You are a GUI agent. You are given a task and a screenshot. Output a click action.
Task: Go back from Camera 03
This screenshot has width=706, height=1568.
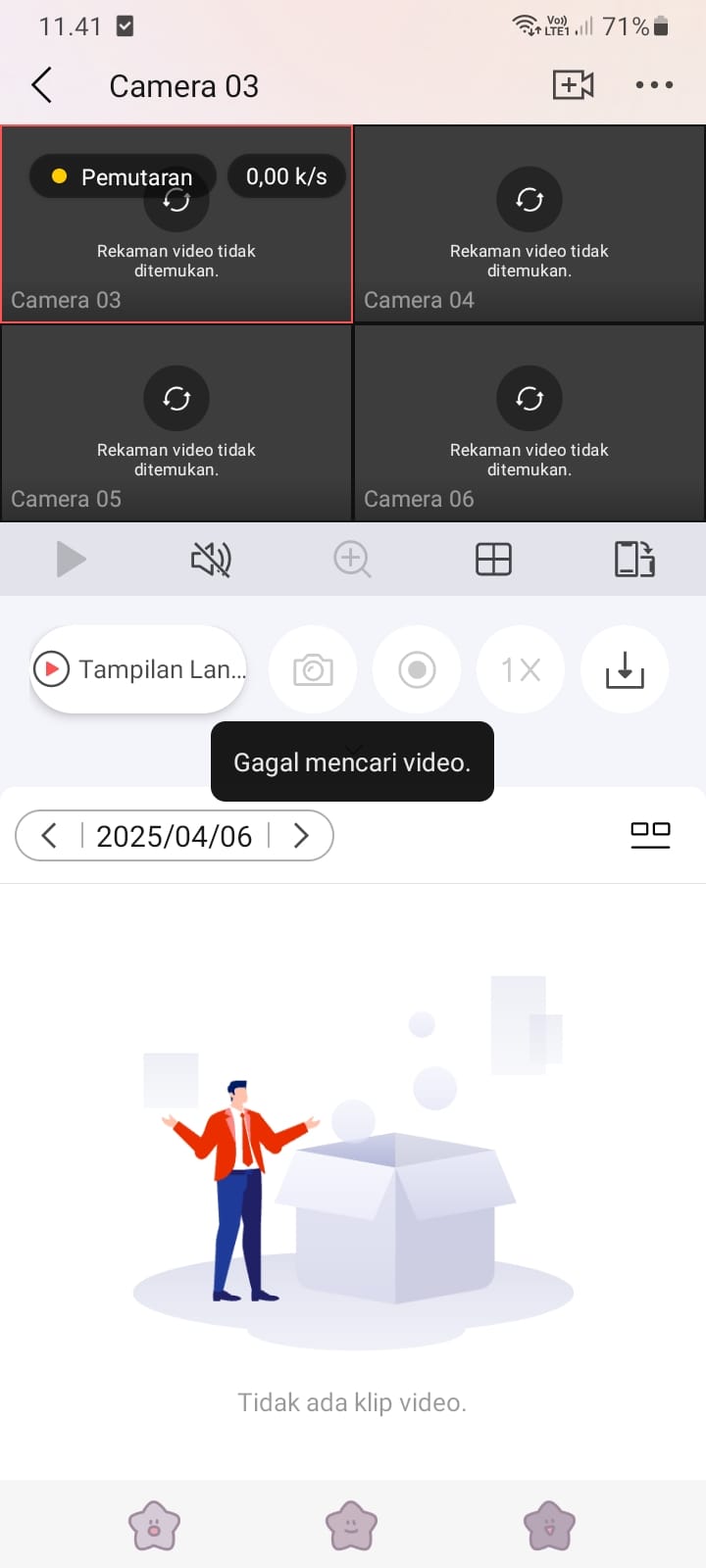point(41,86)
